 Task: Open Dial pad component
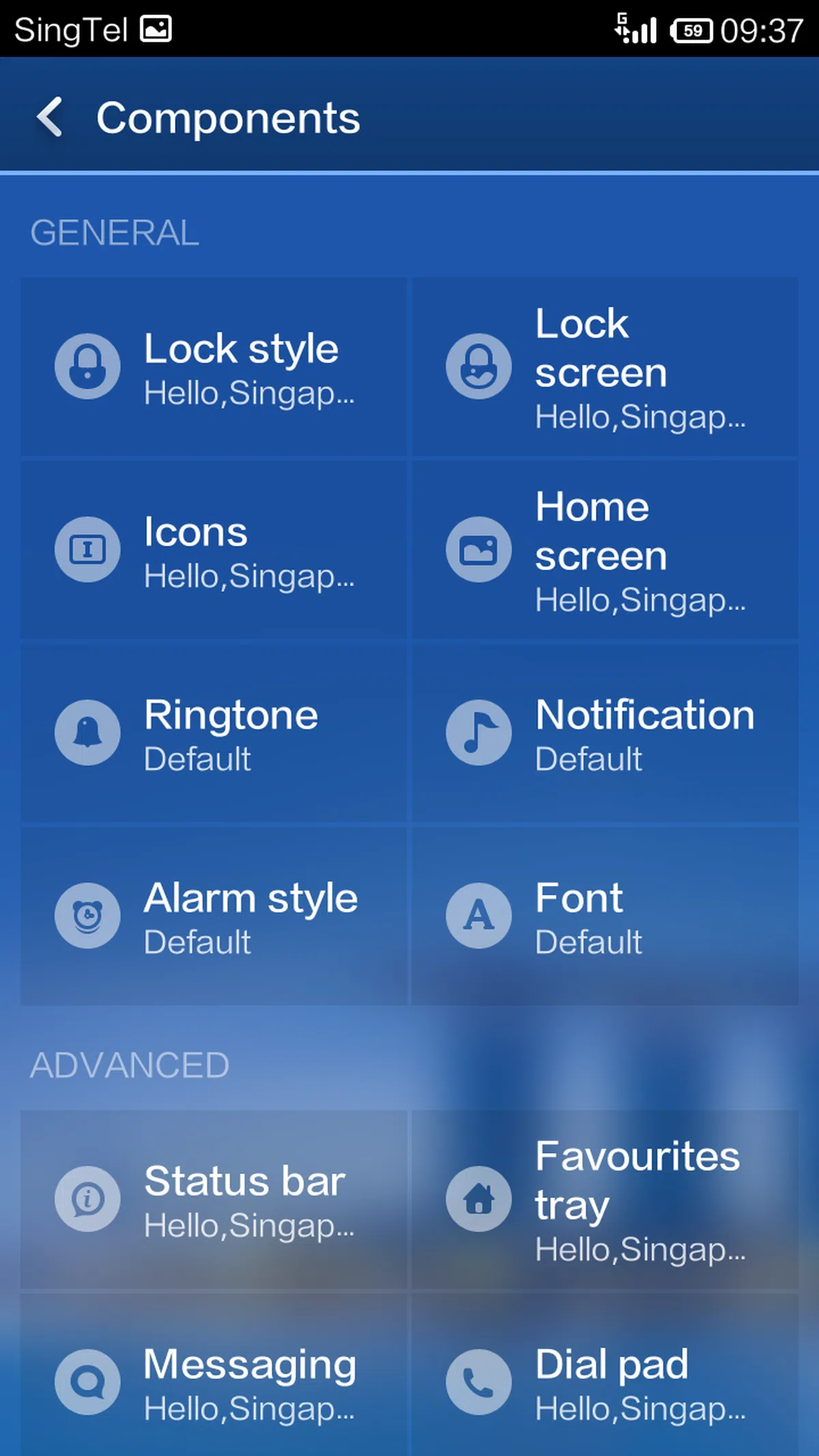pyautogui.click(x=605, y=1382)
